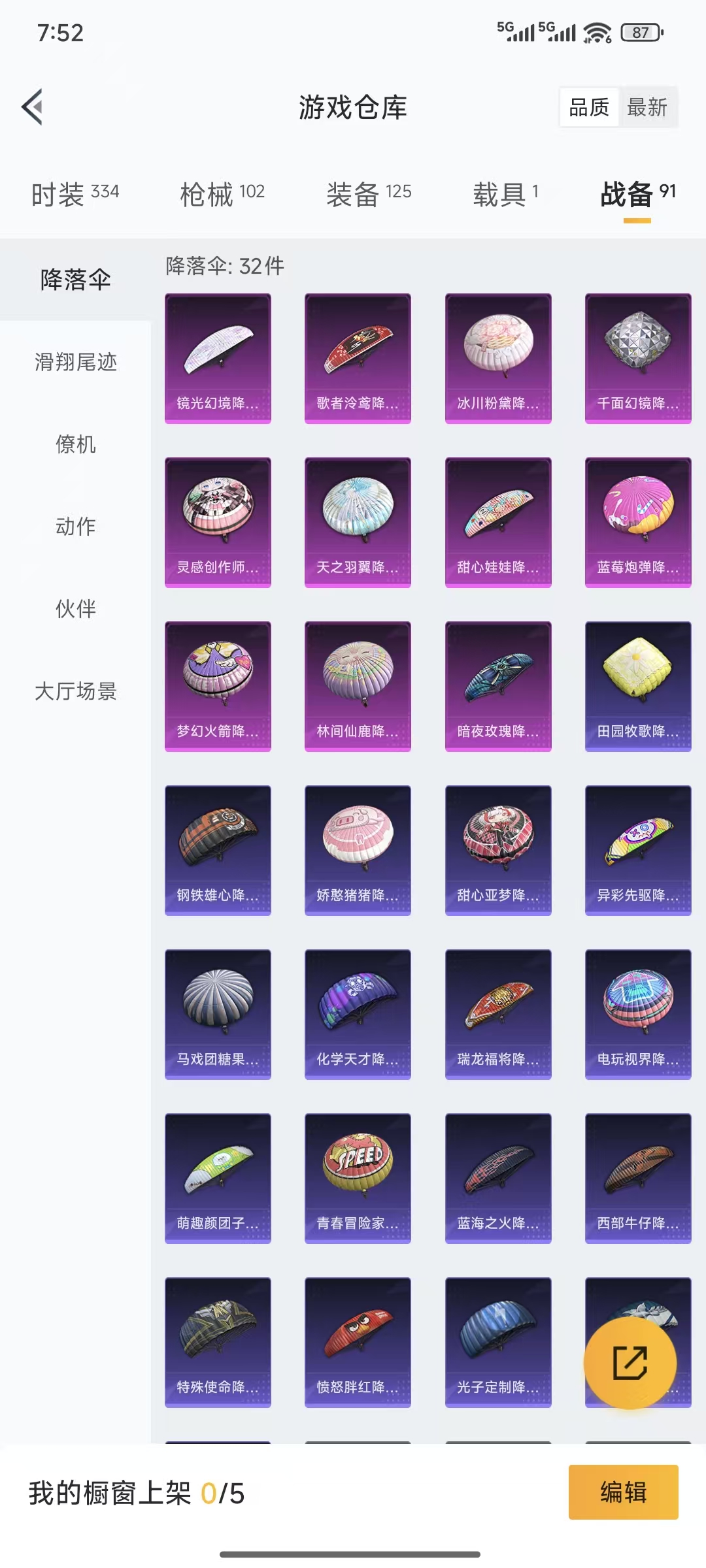Sort inventory by 品质
706x1568 pixels.
click(589, 107)
